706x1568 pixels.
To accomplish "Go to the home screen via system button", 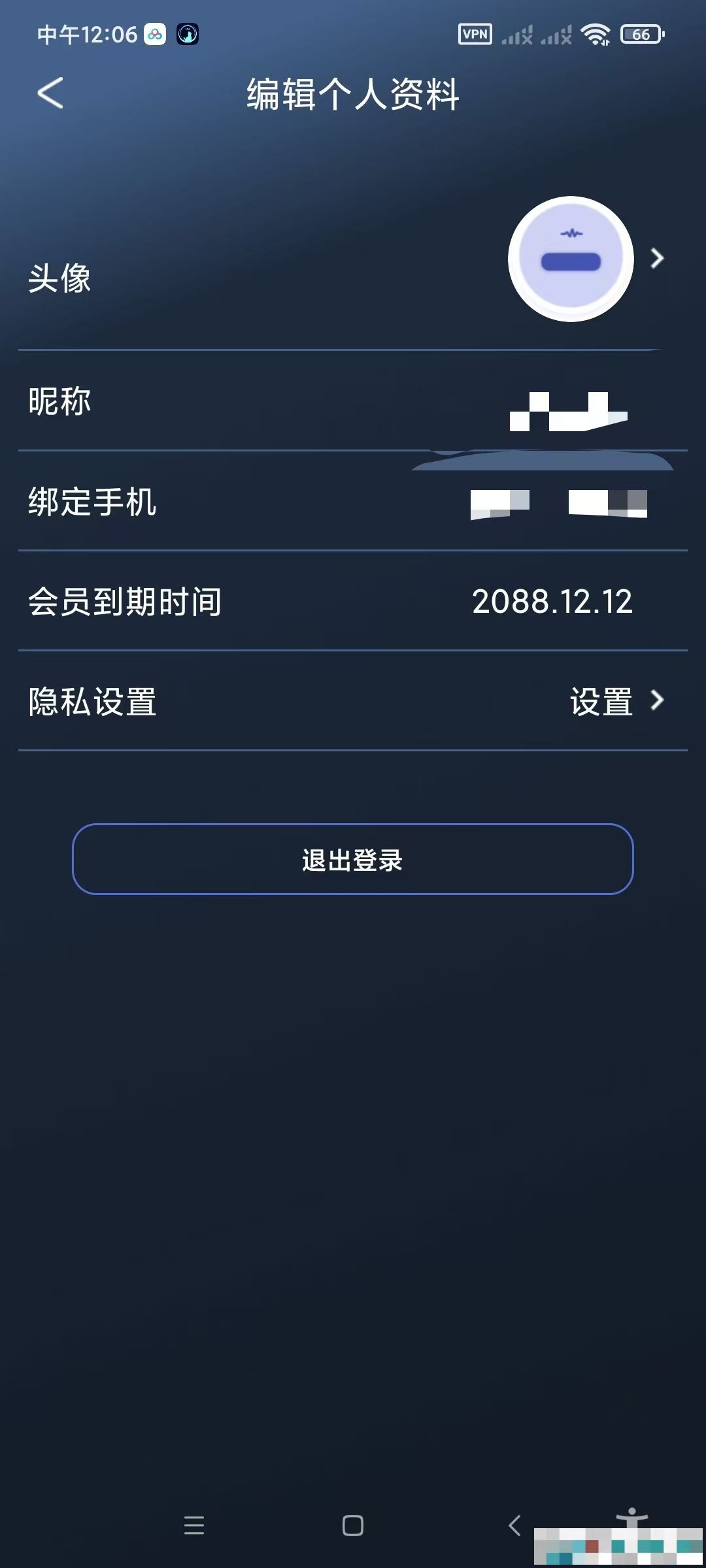I will coord(353,1526).
